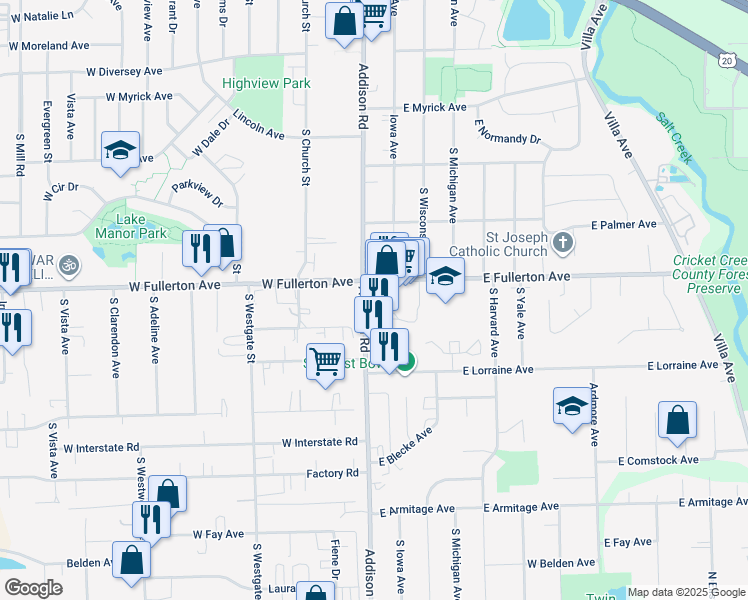748x600 pixels.
Task: Open the shopping bag marker on Belden Ave
Action: pos(132,563)
